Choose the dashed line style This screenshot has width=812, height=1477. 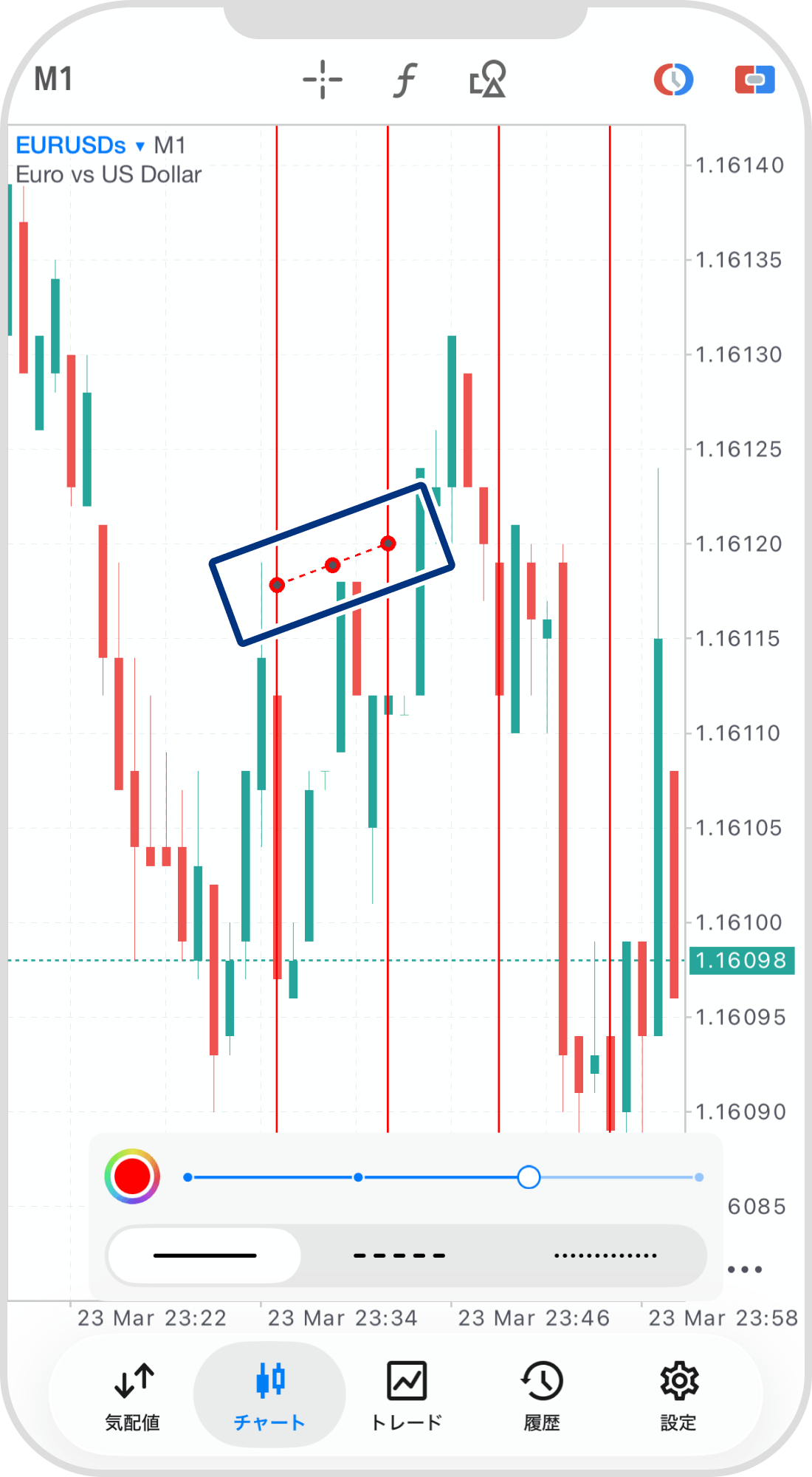point(399,1255)
